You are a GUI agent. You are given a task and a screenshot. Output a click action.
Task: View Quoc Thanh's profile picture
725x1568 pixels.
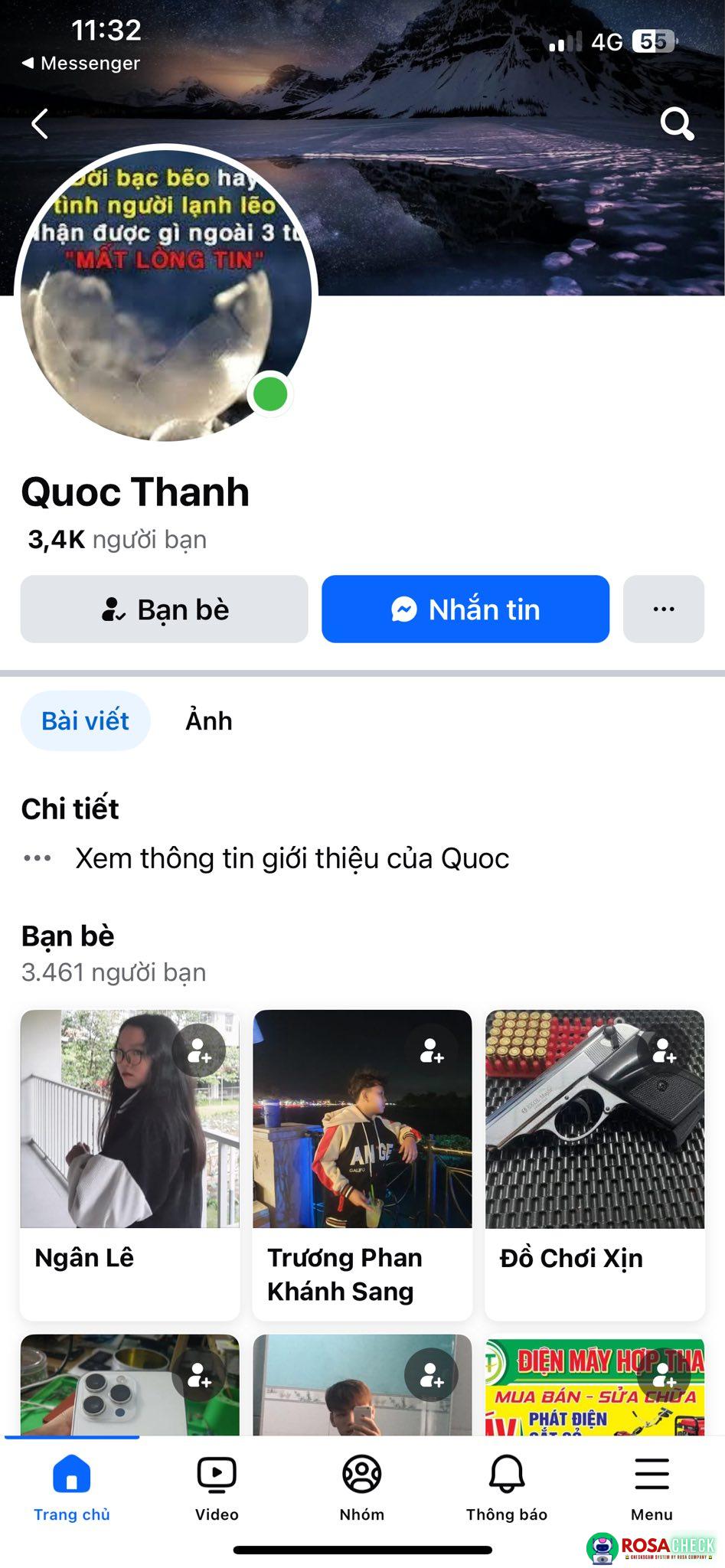coord(165,295)
